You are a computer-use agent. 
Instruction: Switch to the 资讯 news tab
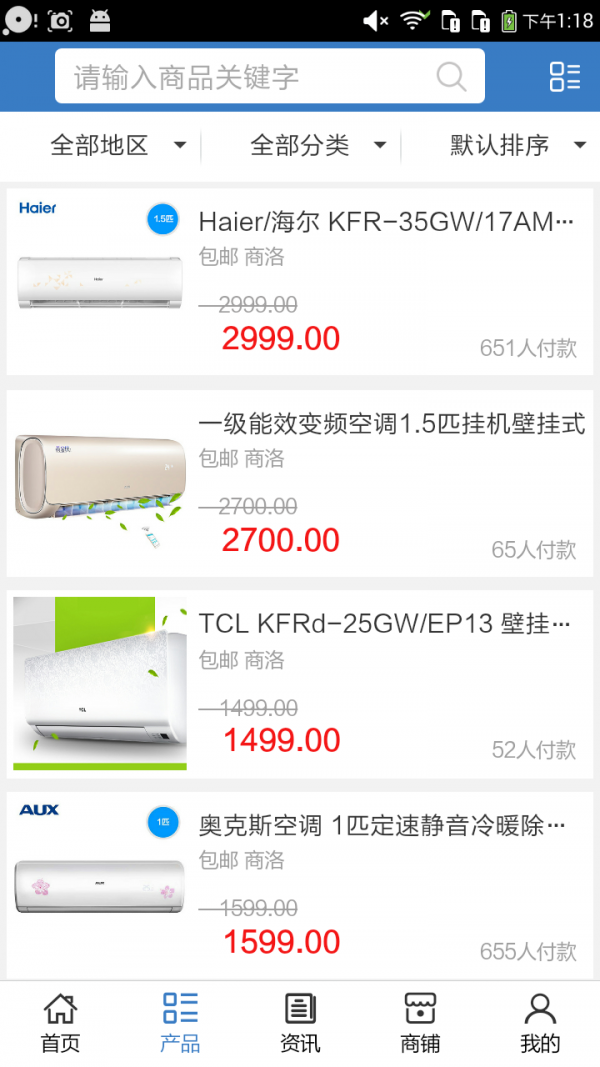coord(300,1023)
